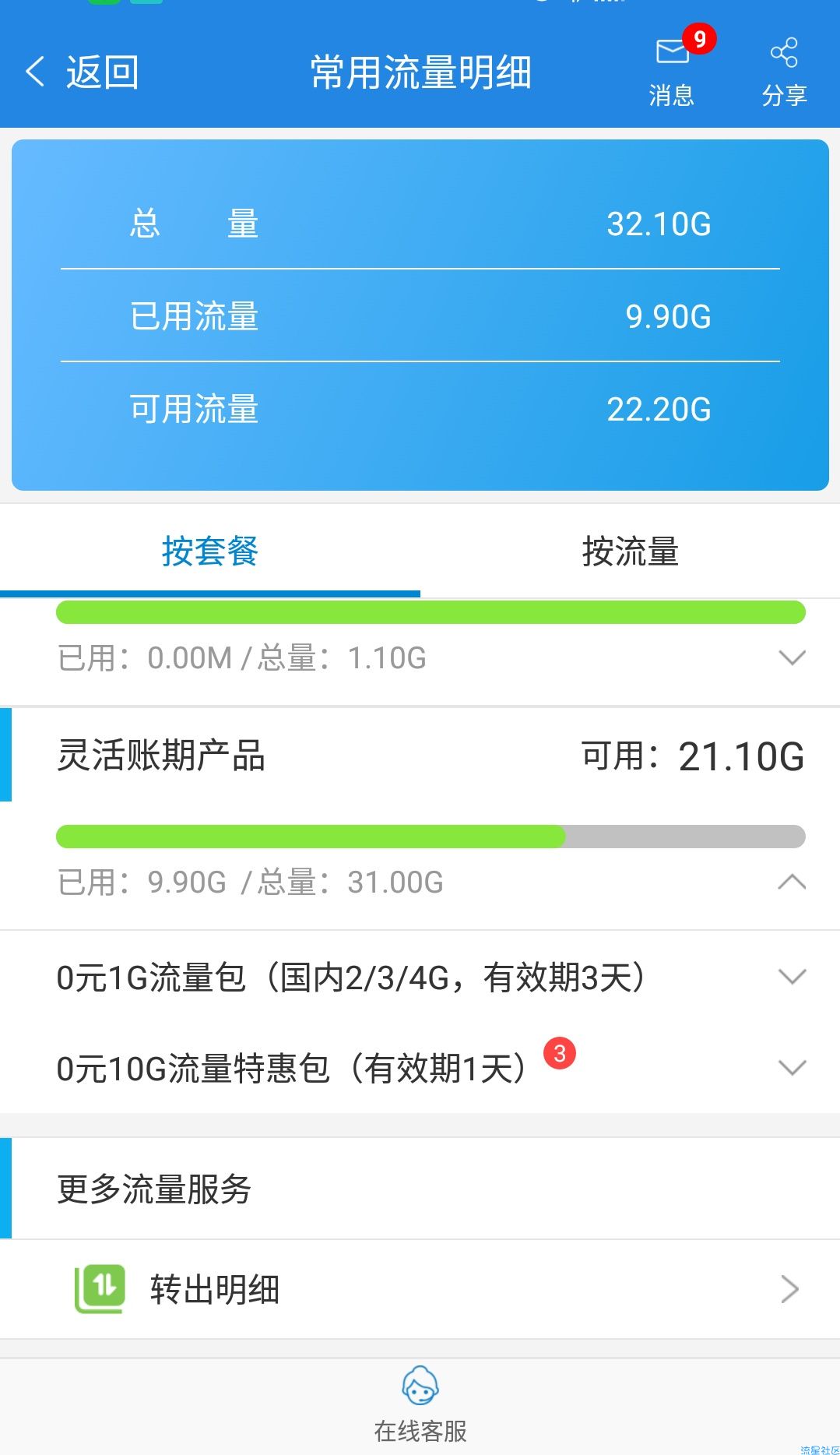Open the 消息 messages inbox
This screenshot has height=1455, width=840.
[673, 72]
